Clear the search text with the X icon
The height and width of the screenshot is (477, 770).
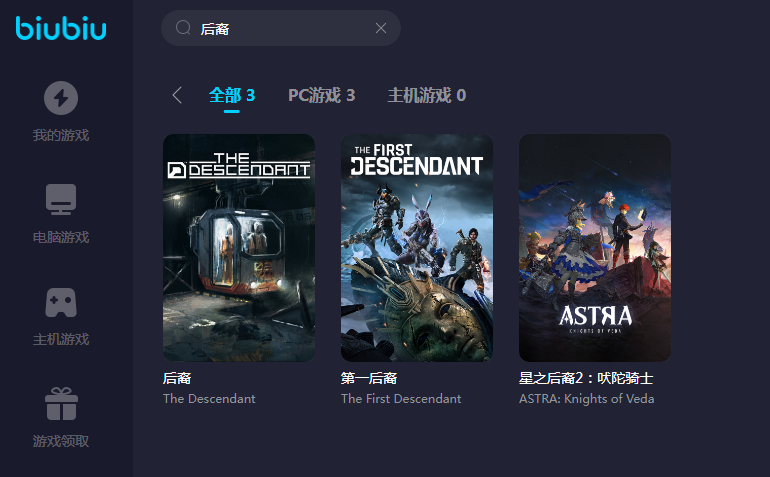pos(381,28)
